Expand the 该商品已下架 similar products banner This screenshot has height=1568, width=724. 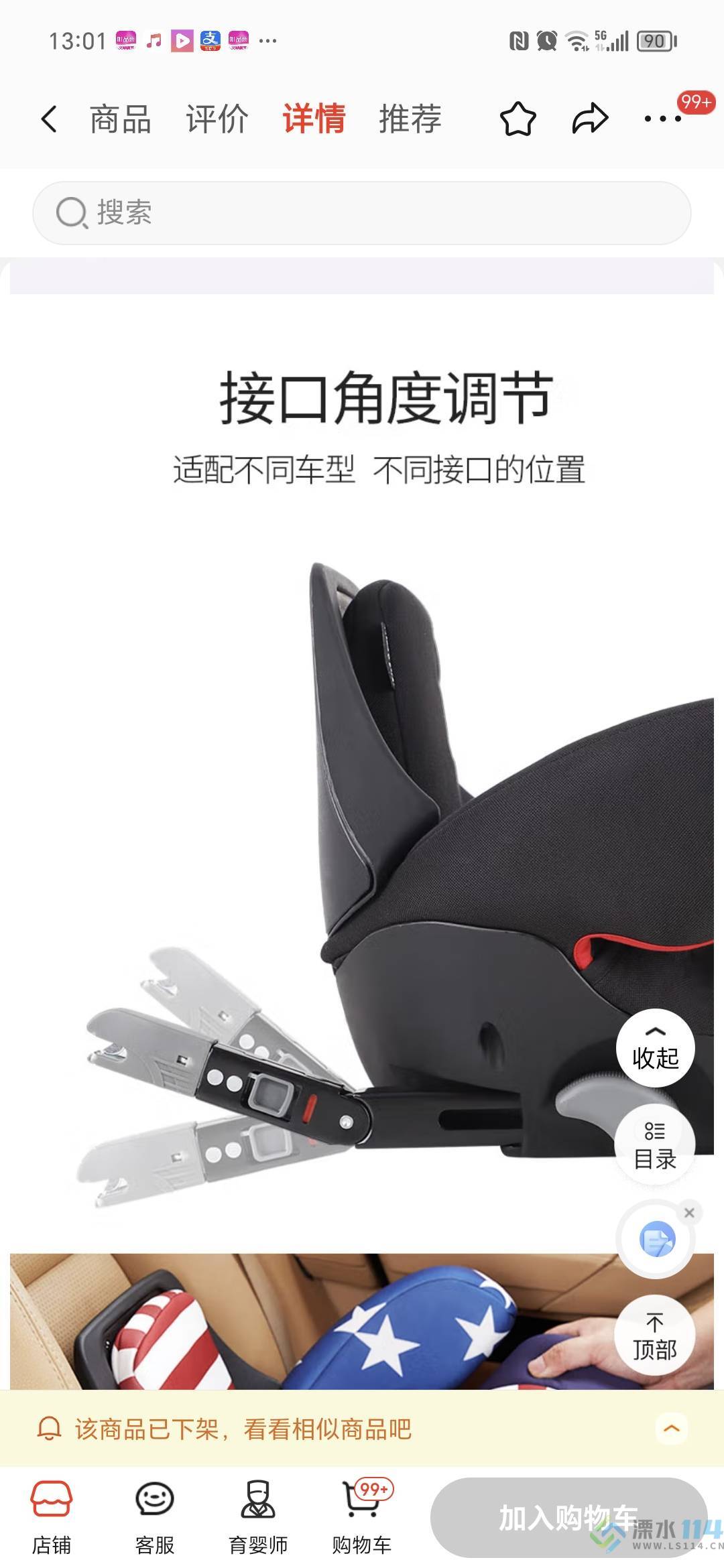click(x=671, y=1428)
